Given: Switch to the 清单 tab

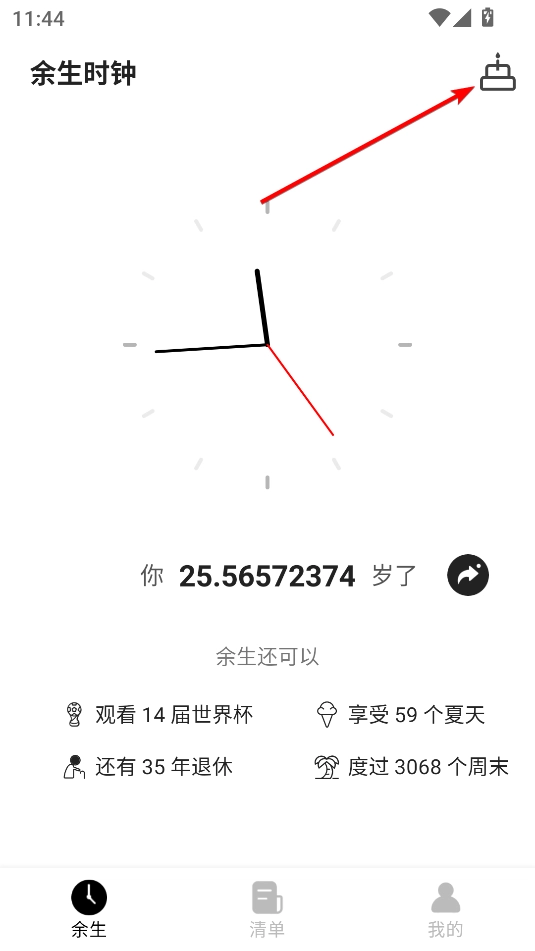Looking at the screenshot, I should (x=267, y=909).
